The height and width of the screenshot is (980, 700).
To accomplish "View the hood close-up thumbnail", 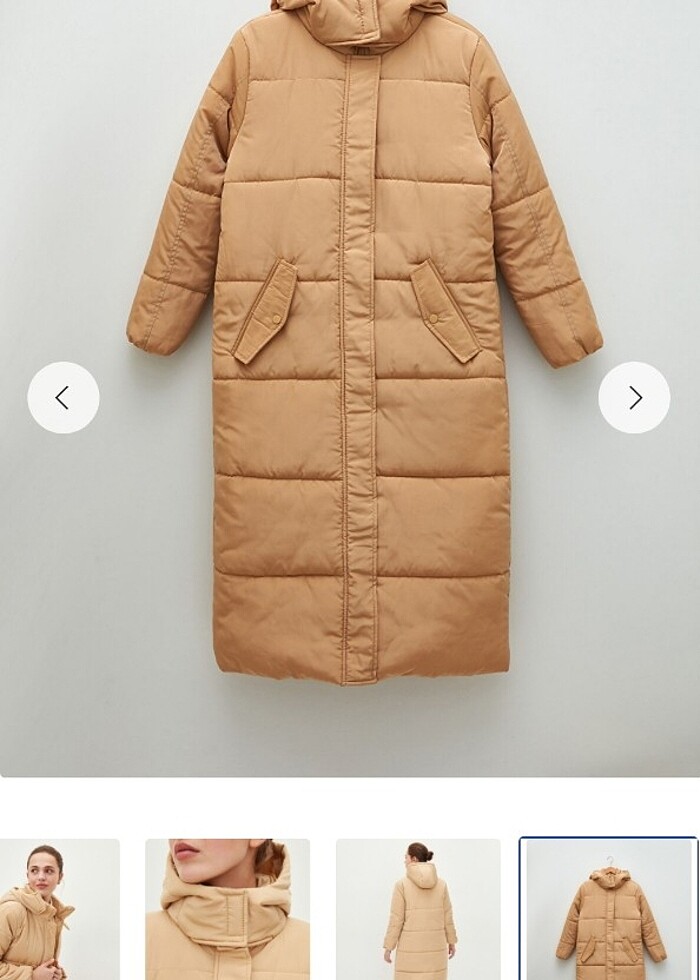I will (x=228, y=909).
